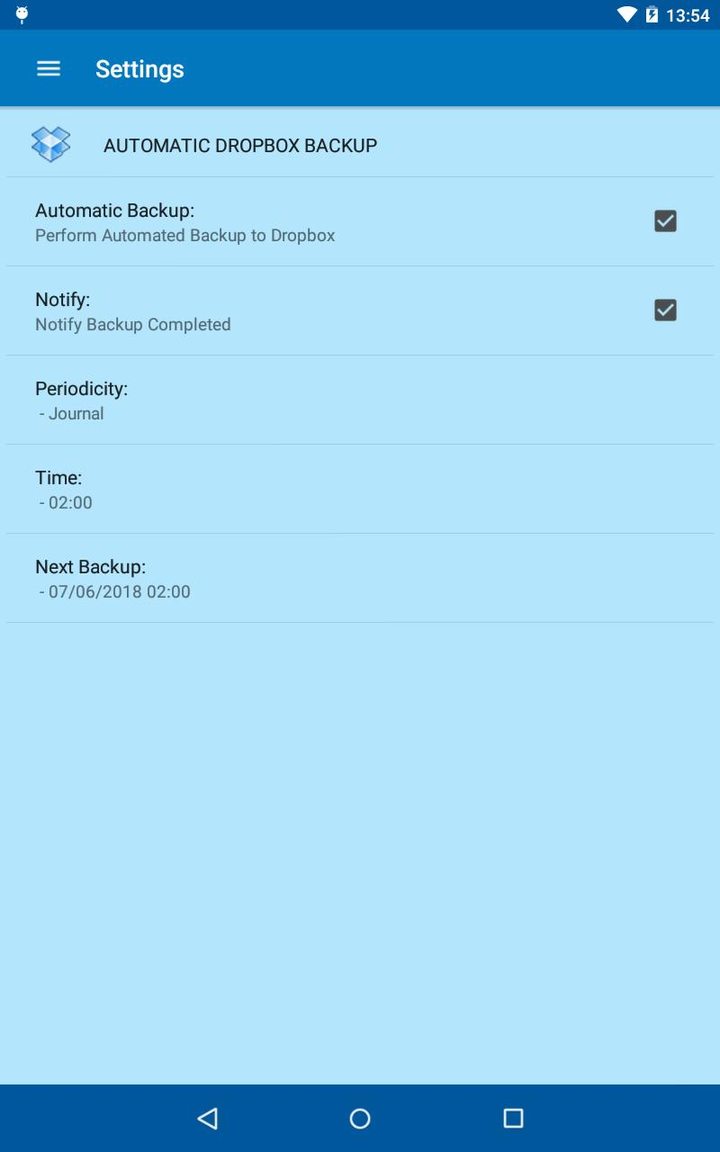Tap the clock showing 13:54
The height and width of the screenshot is (1152, 720).
click(692, 15)
